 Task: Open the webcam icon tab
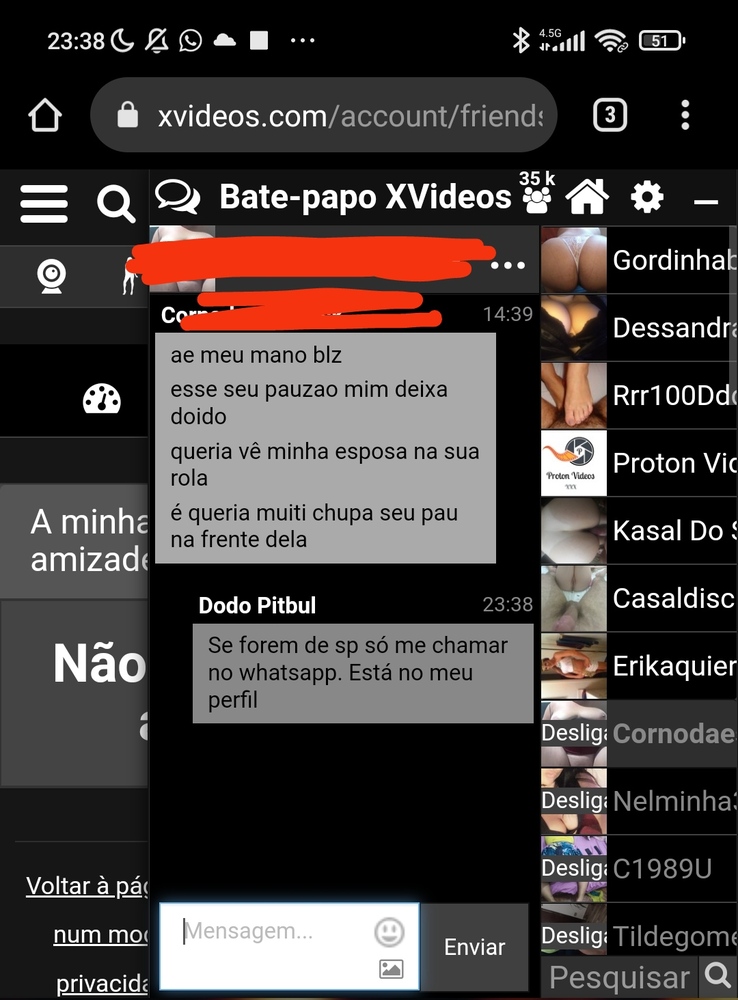51,275
